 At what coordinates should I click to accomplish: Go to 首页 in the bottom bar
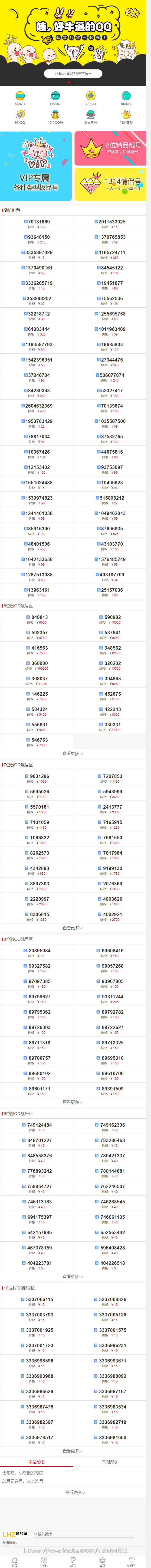coord(15,1560)
